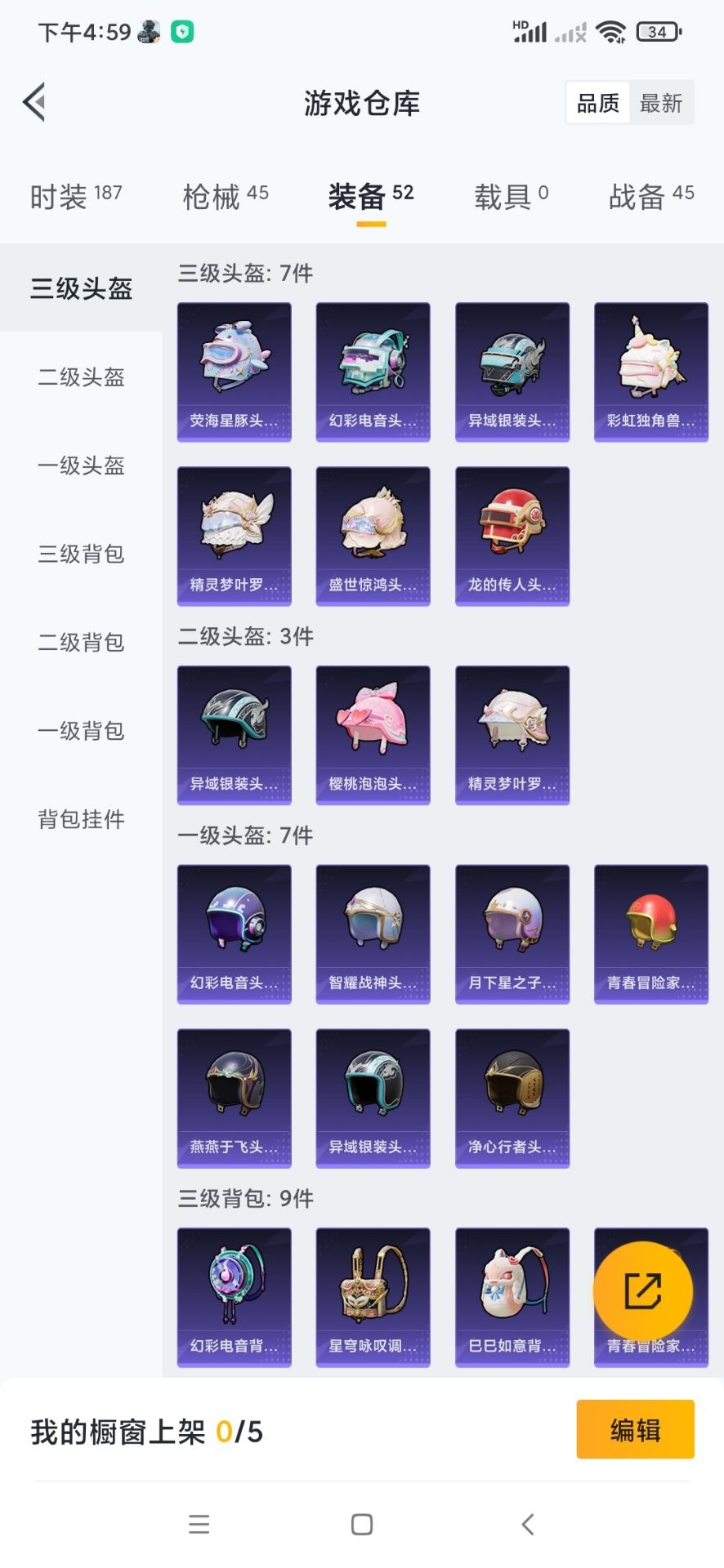The width and height of the screenshot is (724, 1568).
Task: Switch to the 时装 tab
Action: [x=76, y=196]
